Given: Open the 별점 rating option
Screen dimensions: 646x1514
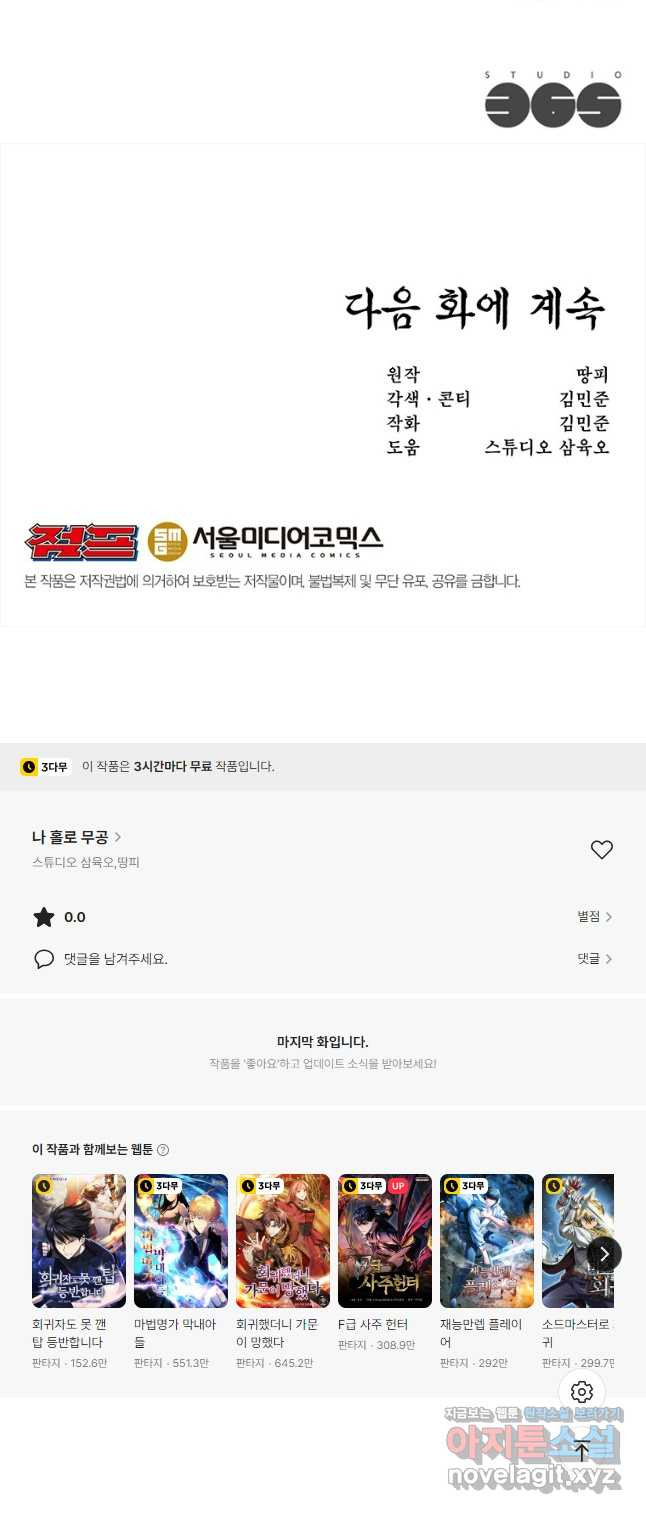Looking at the screenshot, I should (x=594, y=916).
